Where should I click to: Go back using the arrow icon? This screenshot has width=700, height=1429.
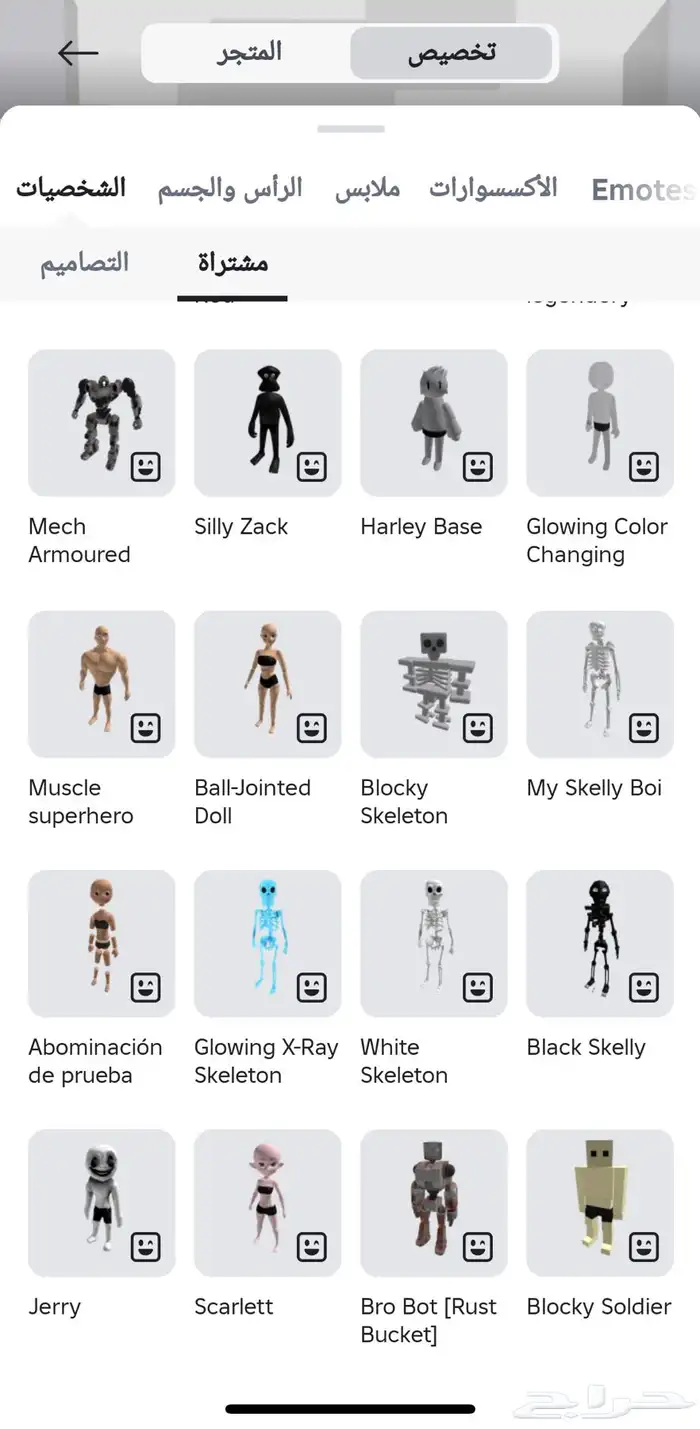[x=78, y=53]
